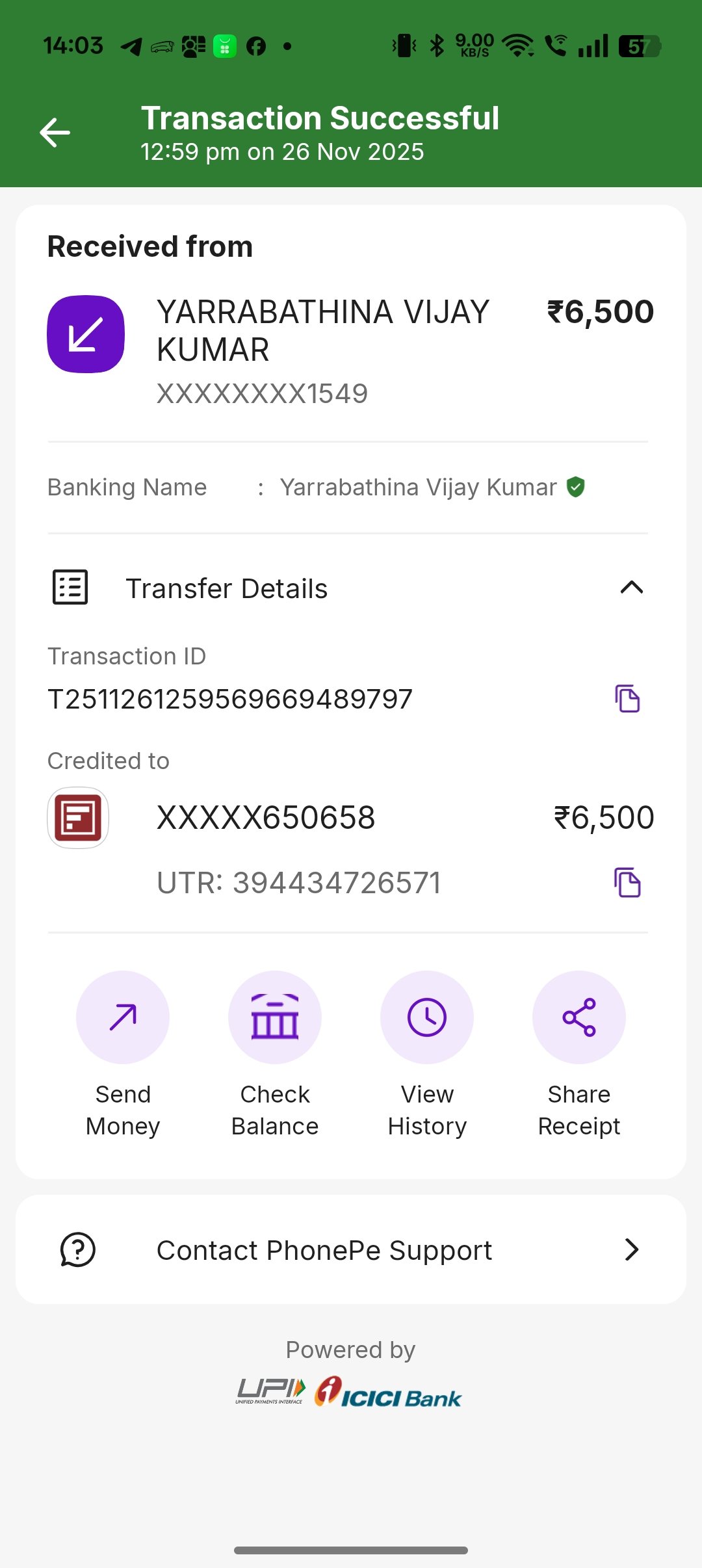Tap the UPI logo at the bottom
Screen dimensions: 702x1568
[270, 1391]
